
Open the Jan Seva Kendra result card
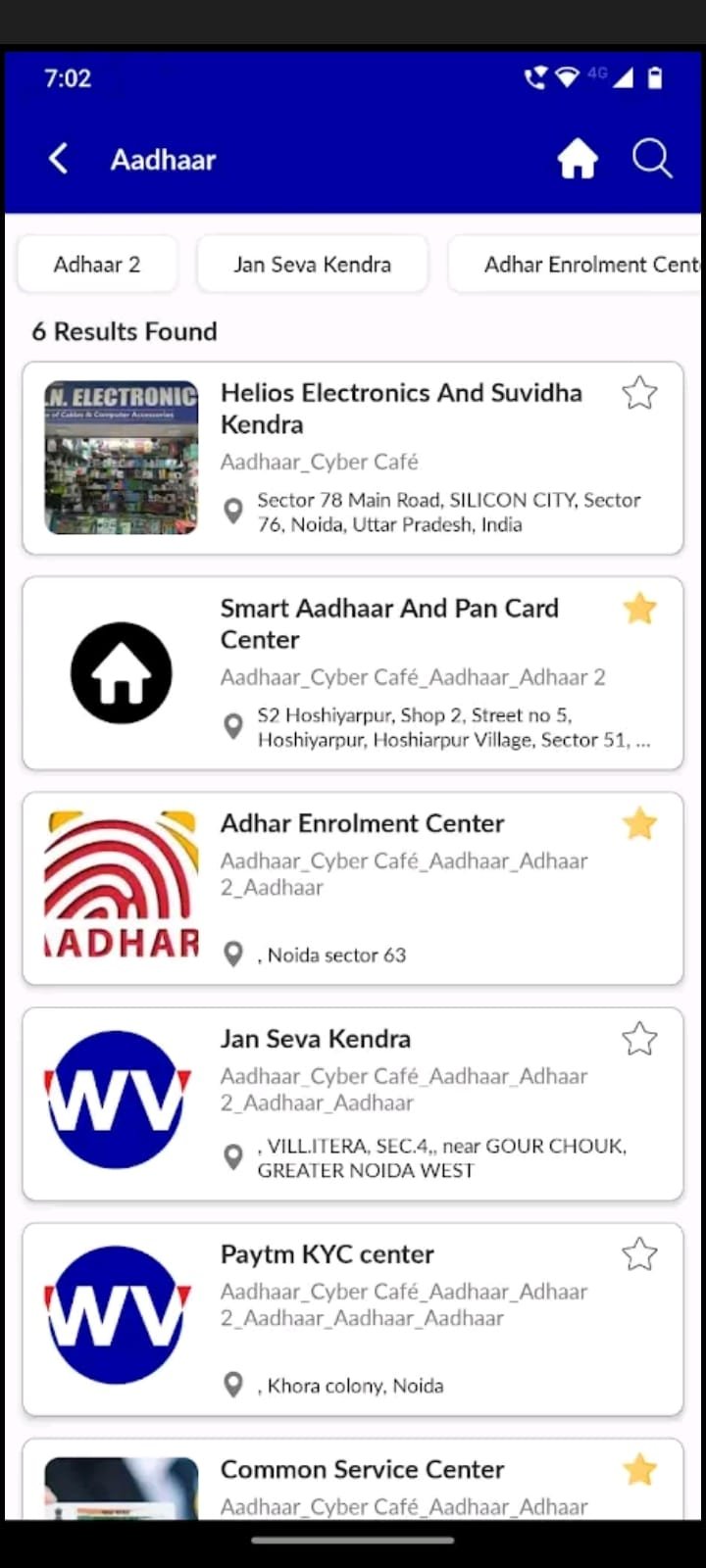353,1104
